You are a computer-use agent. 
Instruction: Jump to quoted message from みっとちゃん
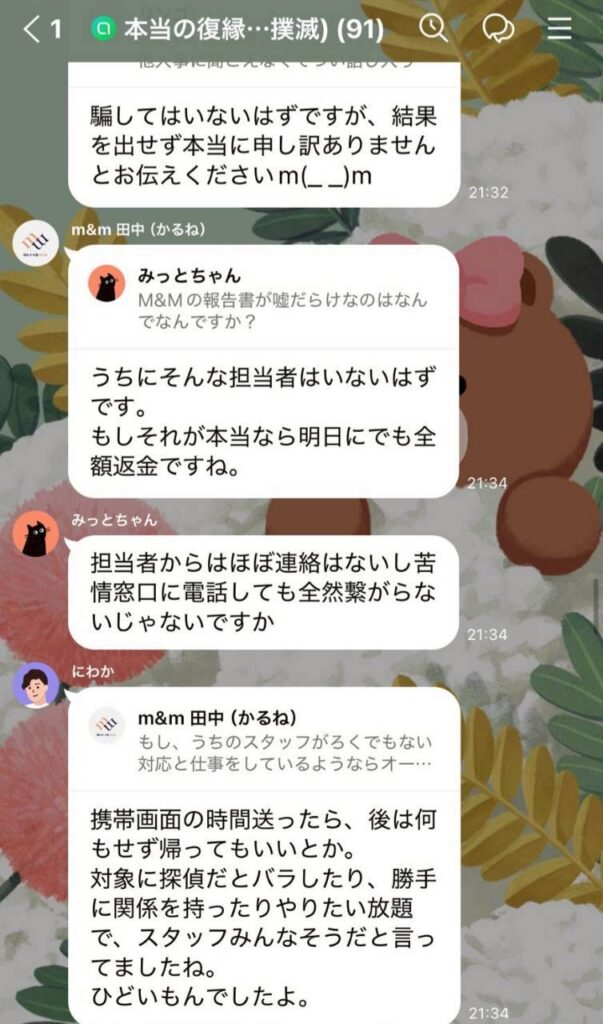pos(263,297)
